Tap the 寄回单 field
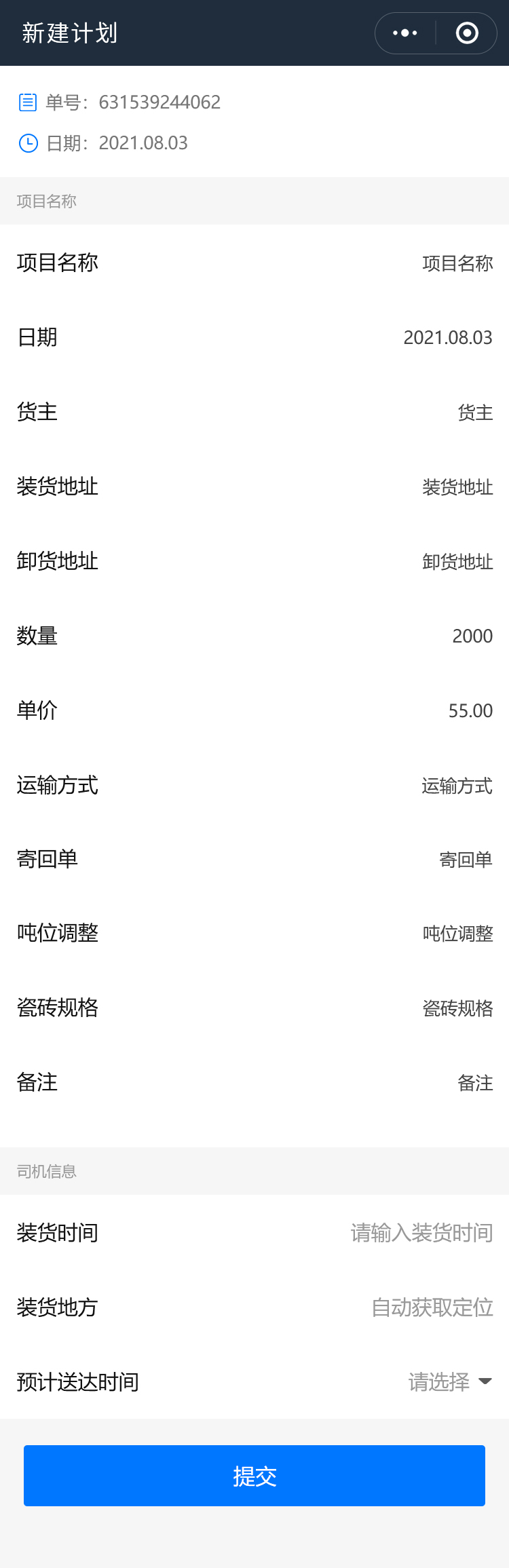509x1568 pixels. (466, 860)
